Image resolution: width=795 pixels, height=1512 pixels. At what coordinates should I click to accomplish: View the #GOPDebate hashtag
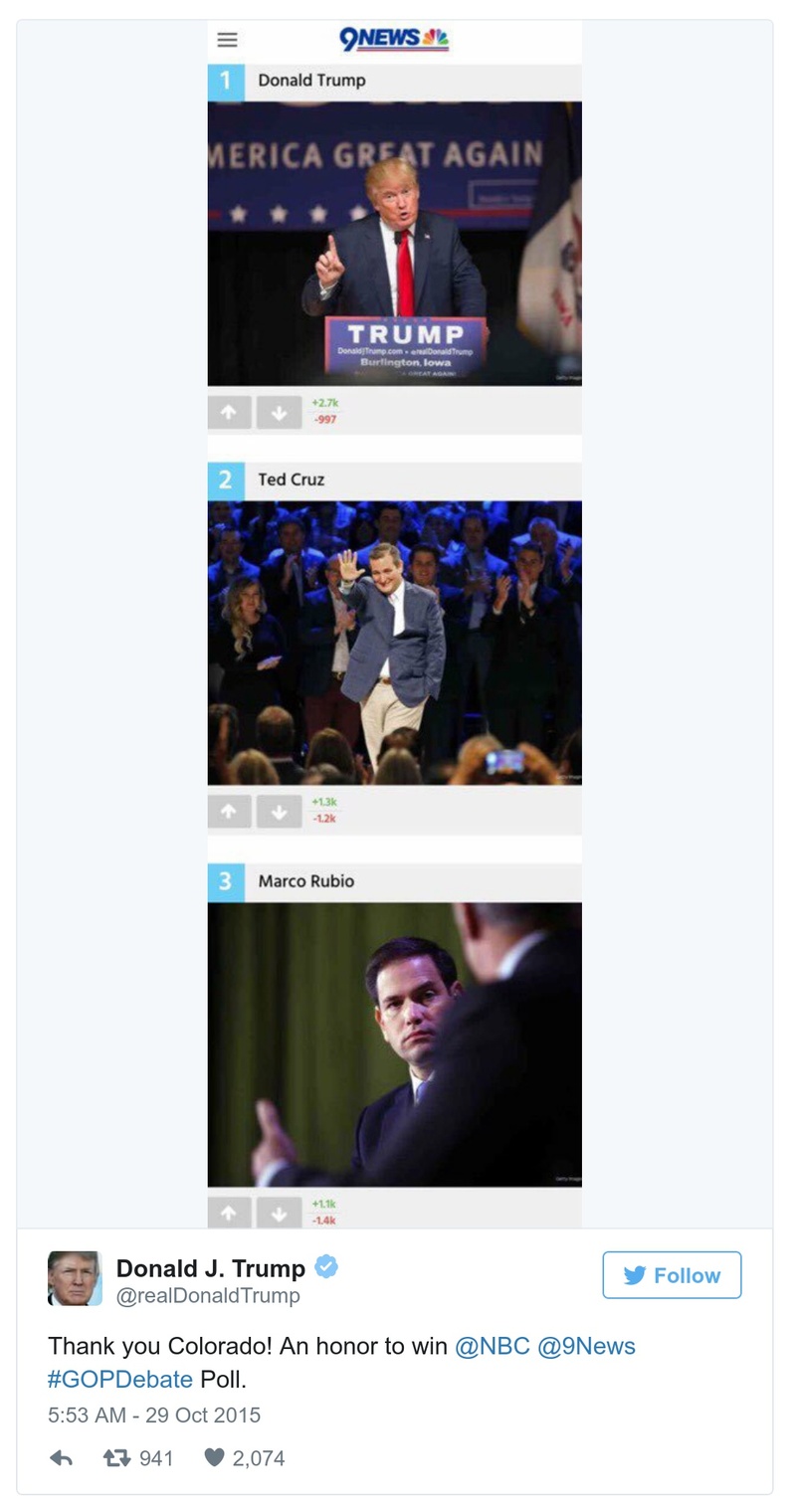point(120,1379)
